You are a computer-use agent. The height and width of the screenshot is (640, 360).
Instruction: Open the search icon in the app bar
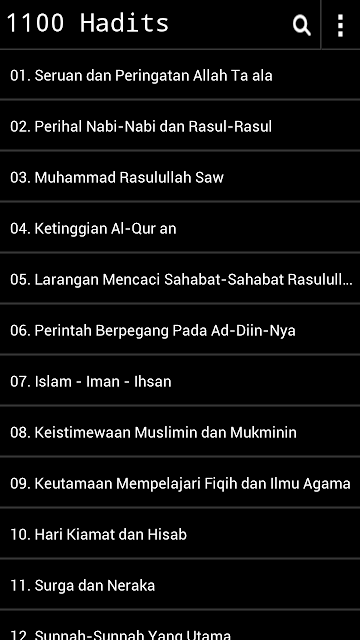tap(302, 25)
